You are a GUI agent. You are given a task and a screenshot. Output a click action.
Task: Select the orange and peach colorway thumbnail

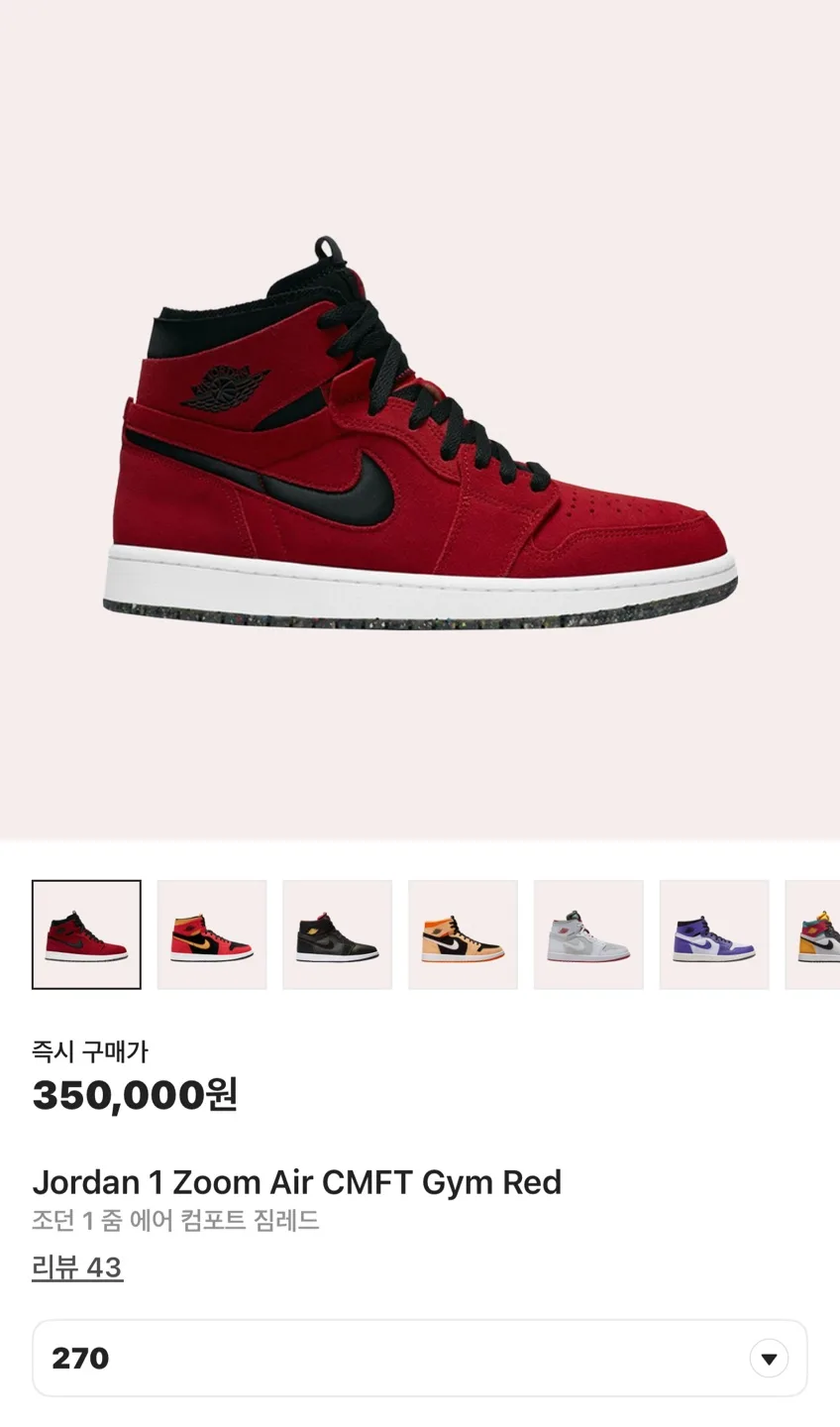(463, 934)
